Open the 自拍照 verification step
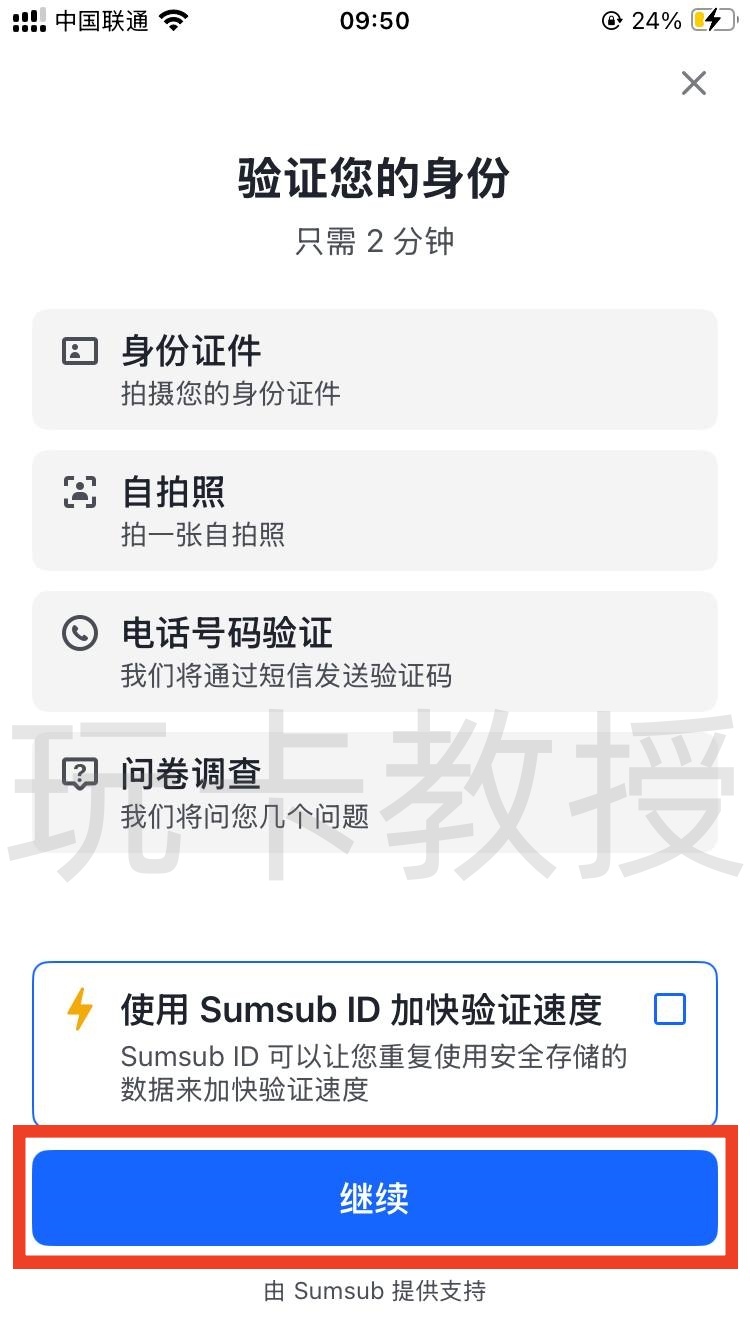Image resolution: width=750 pixels, height=1334 pixels. [375, 510]
